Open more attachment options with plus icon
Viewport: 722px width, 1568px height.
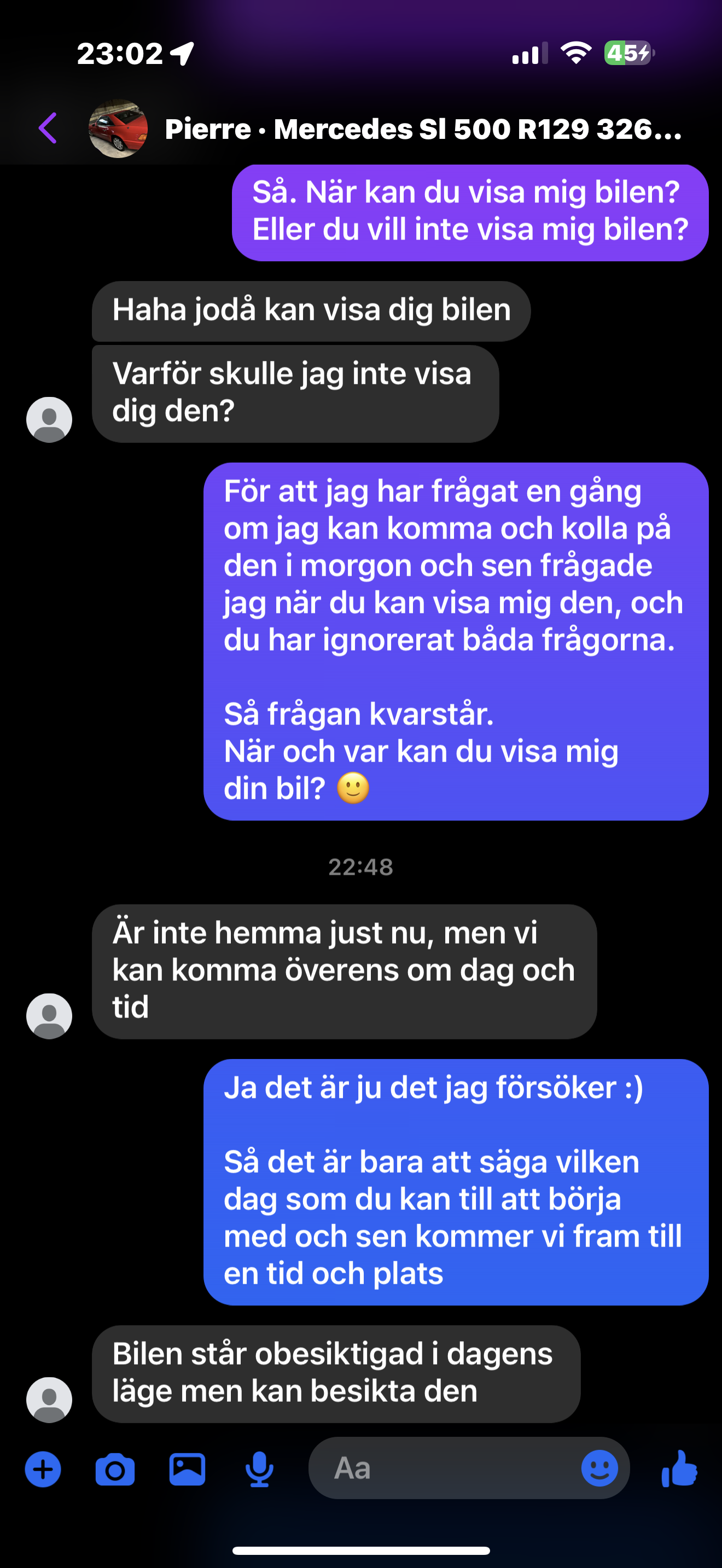tap(43, 1470)
